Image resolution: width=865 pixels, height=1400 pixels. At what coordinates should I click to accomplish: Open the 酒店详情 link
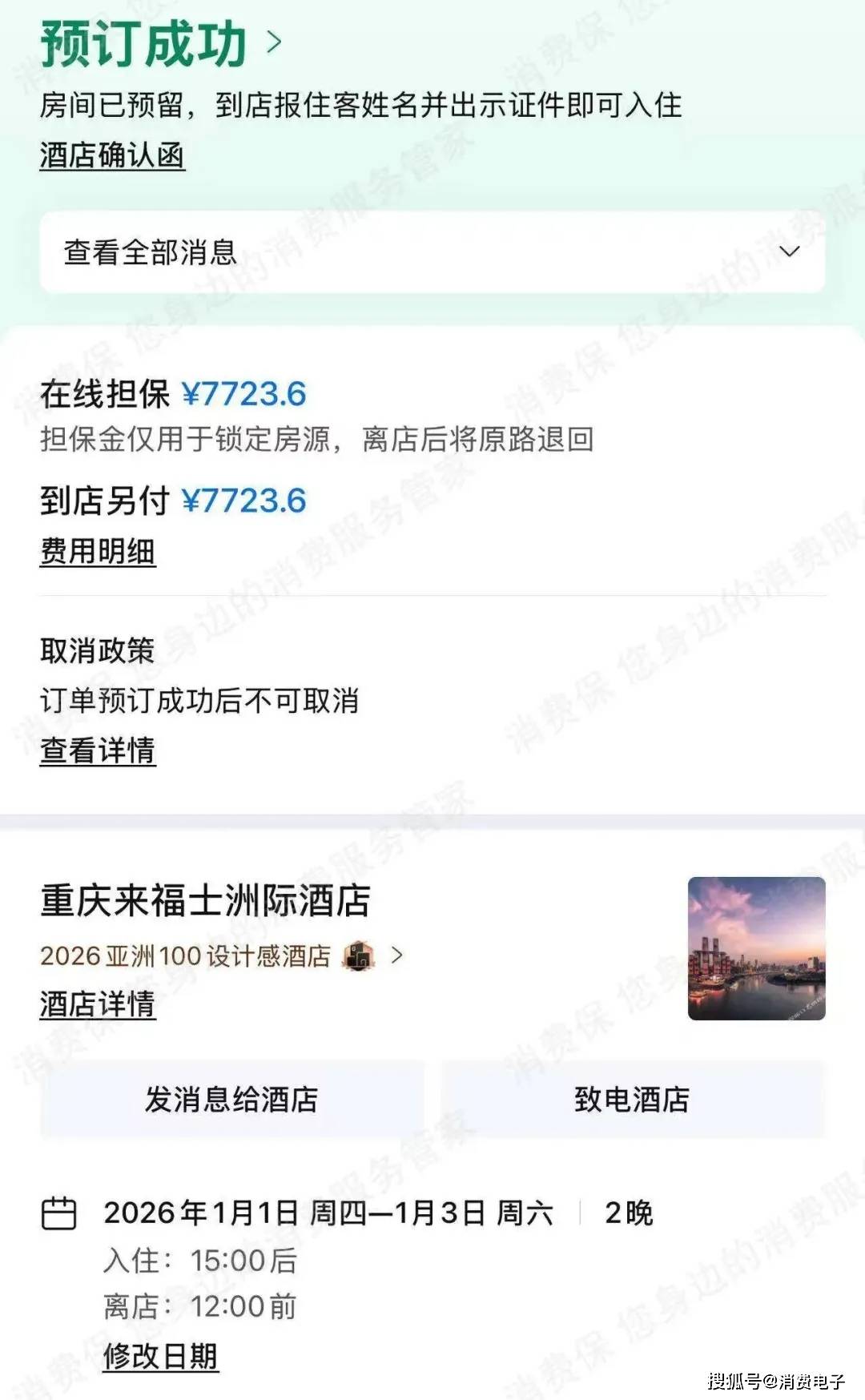pyautogui.click(x=98, y=1004)
